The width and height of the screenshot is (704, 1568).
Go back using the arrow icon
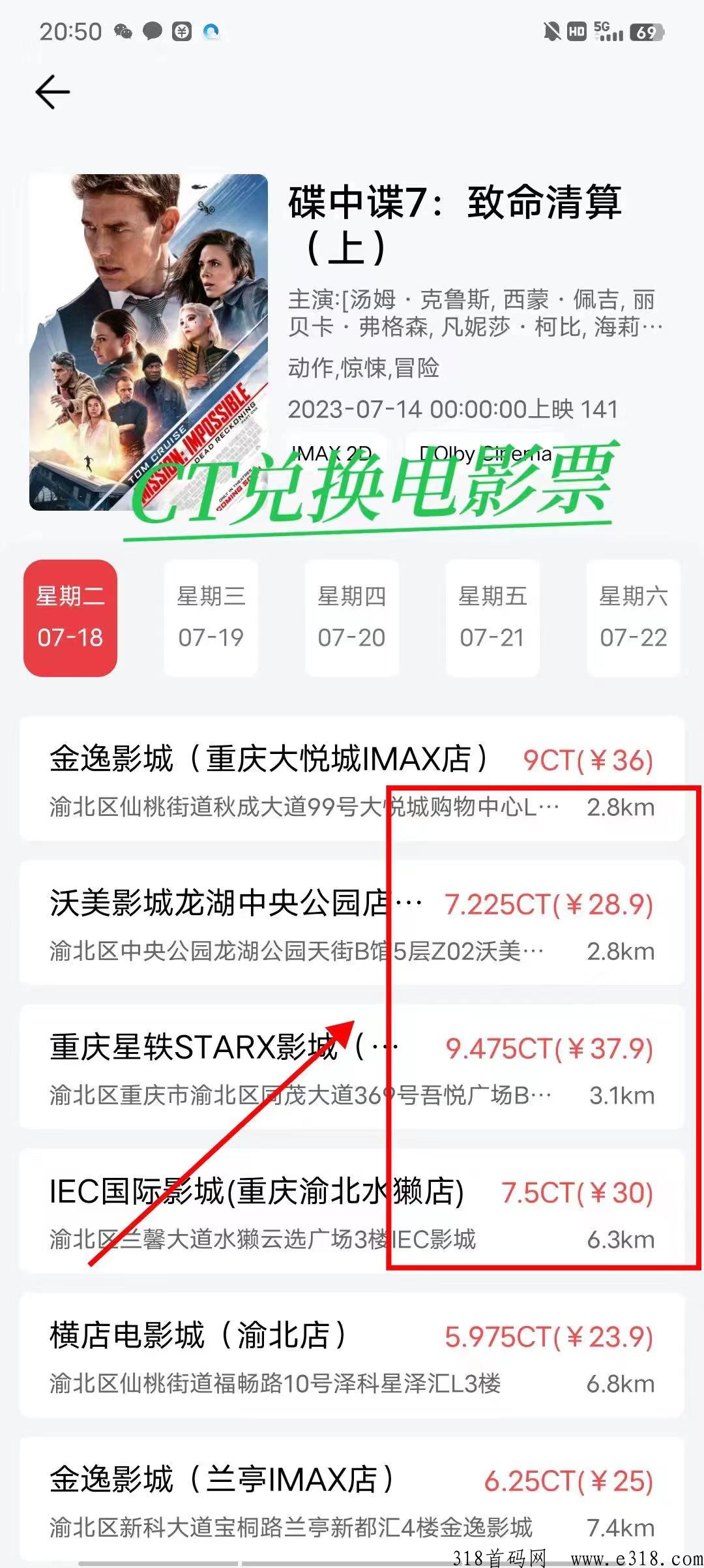(x=52, y=91)
